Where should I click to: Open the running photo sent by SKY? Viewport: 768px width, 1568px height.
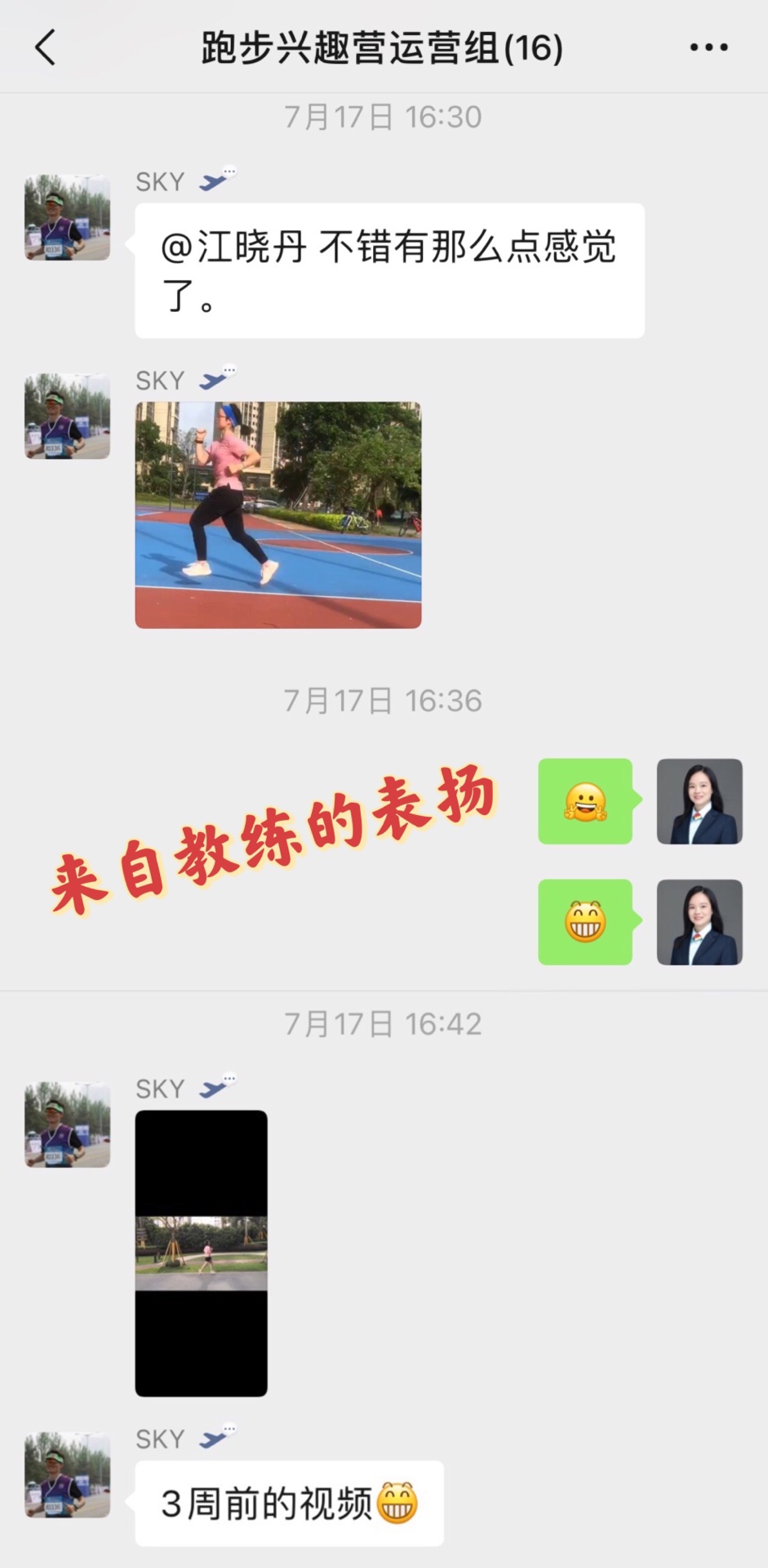point(277,514)
